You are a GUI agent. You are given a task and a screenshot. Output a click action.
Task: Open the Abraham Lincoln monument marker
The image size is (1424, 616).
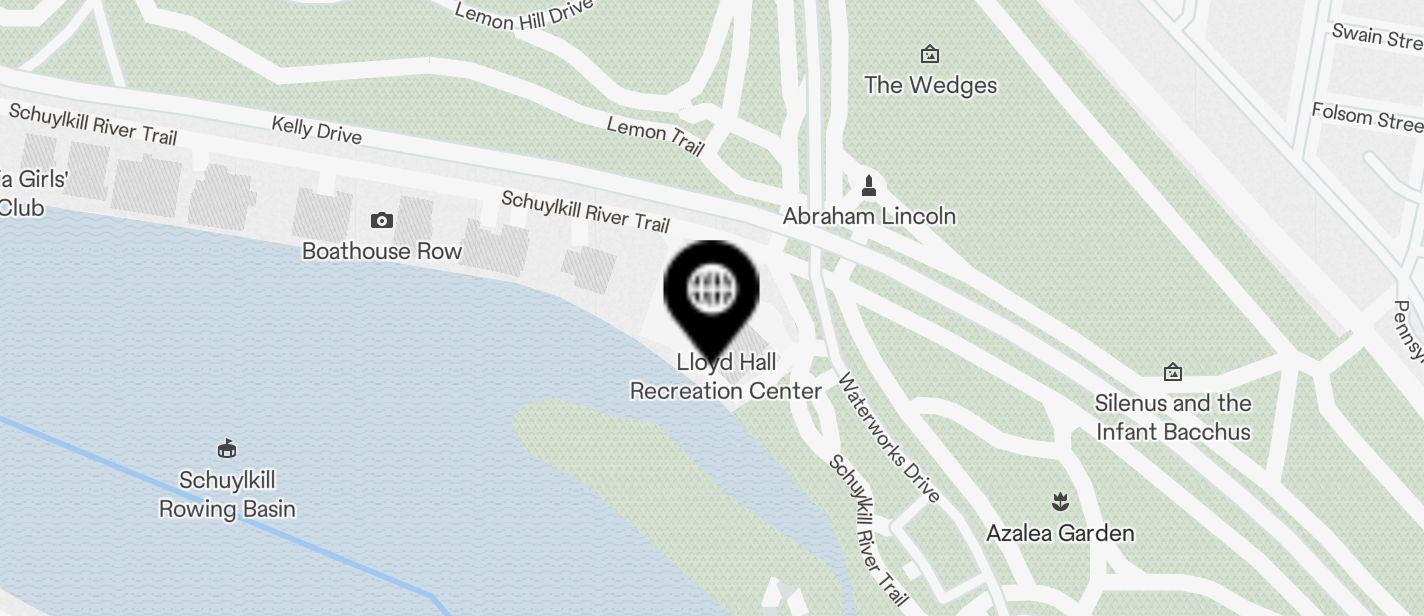(869, 186)
